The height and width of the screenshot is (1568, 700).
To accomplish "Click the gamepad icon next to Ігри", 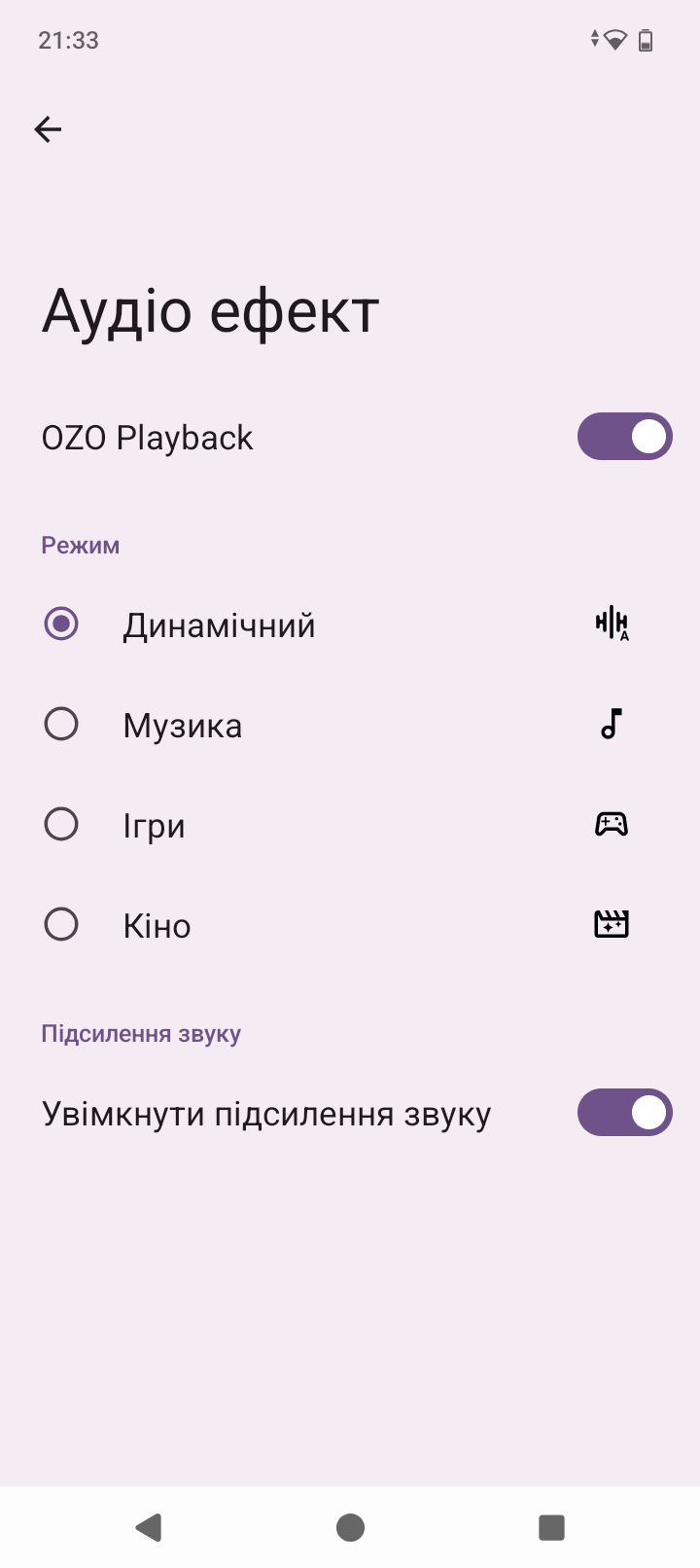I will (x=611, y=824).
